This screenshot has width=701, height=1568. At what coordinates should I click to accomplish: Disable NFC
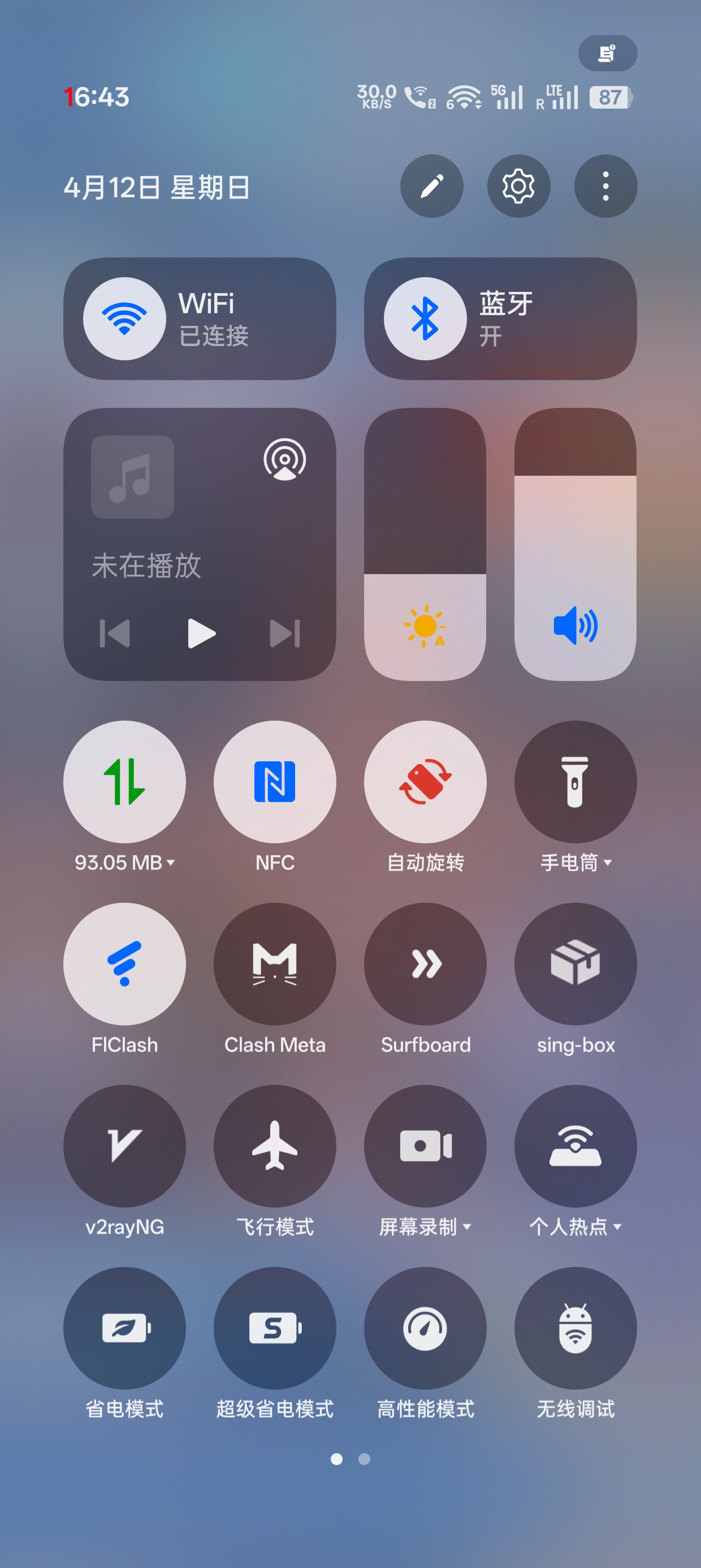275,782
